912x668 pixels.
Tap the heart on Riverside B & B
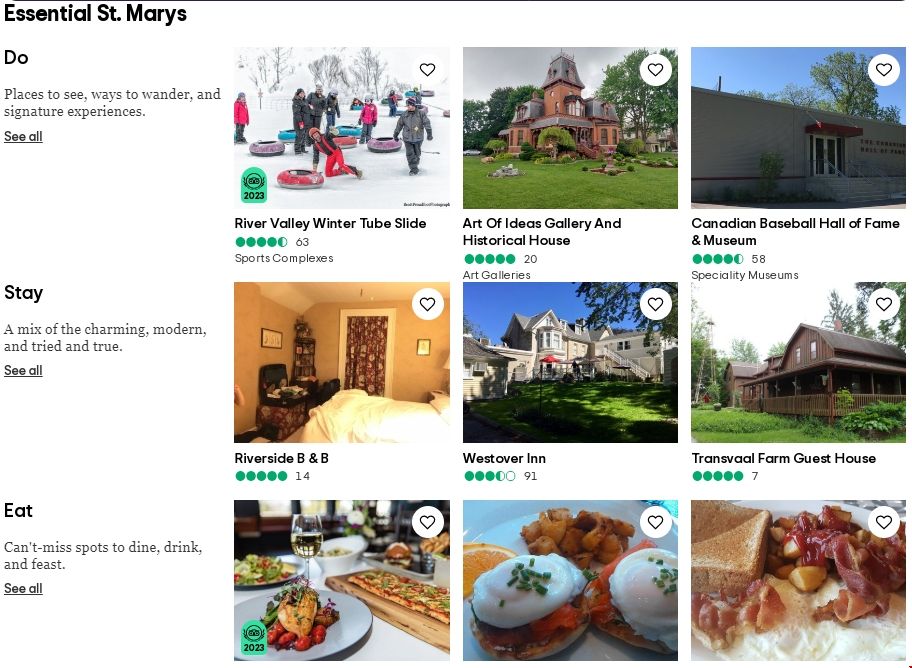click(427, 304)
